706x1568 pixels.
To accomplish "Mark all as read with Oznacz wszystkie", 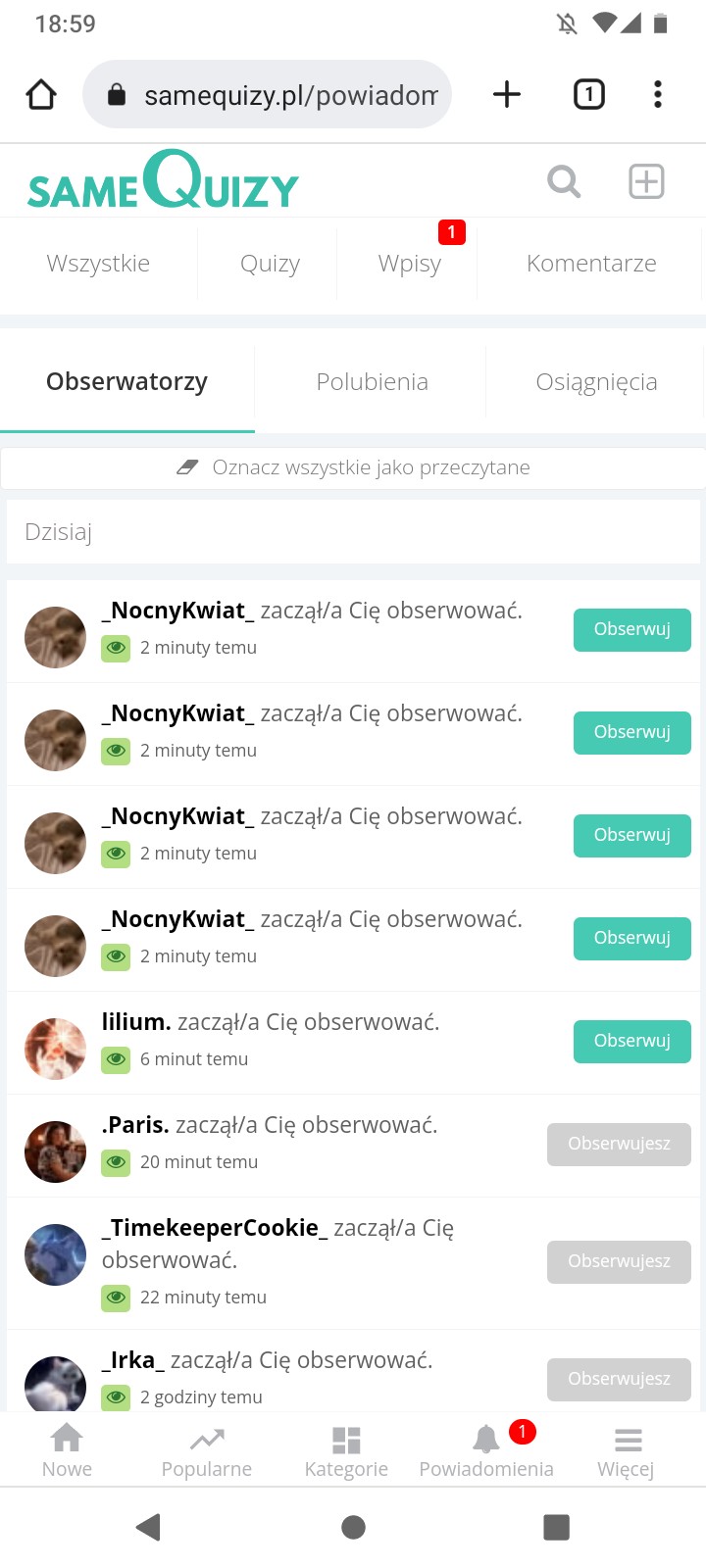I will (353, 467).
